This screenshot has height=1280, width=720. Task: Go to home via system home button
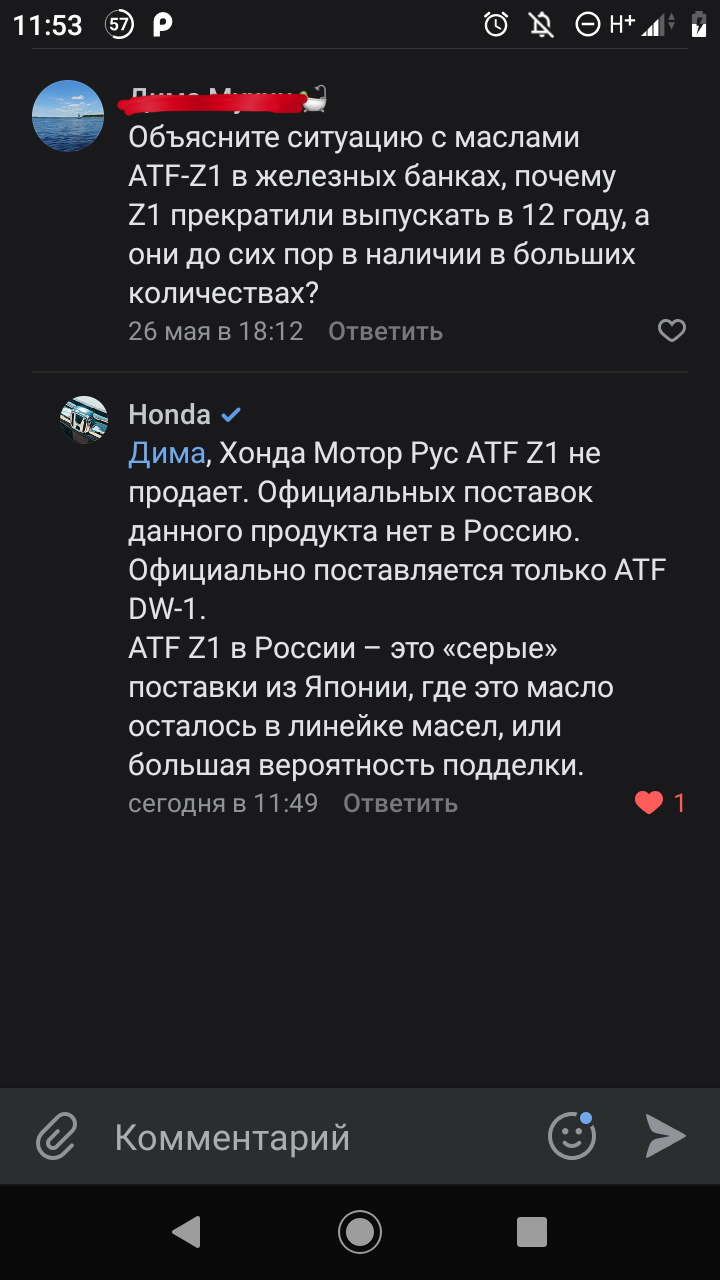tap(360, 1232)
